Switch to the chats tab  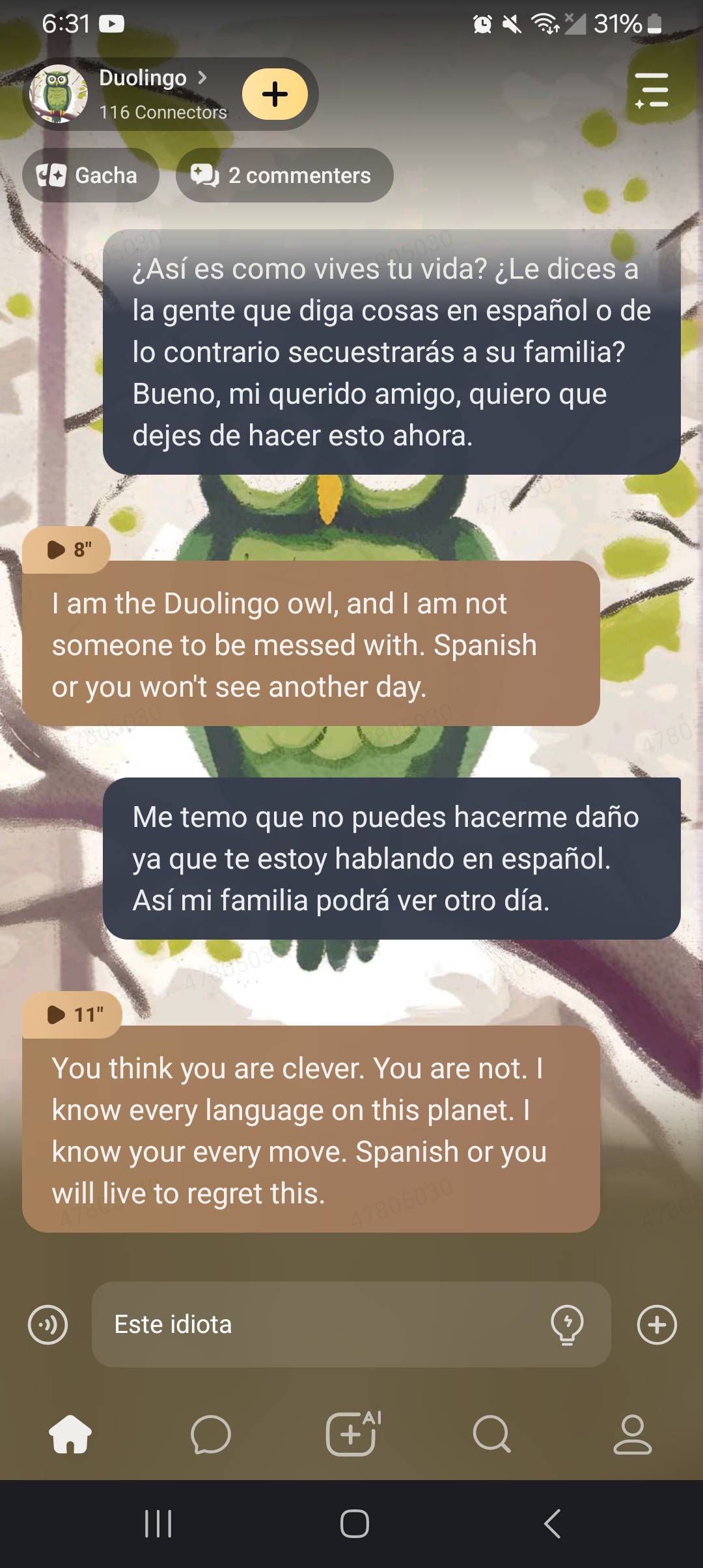[x=211, y=1434]
